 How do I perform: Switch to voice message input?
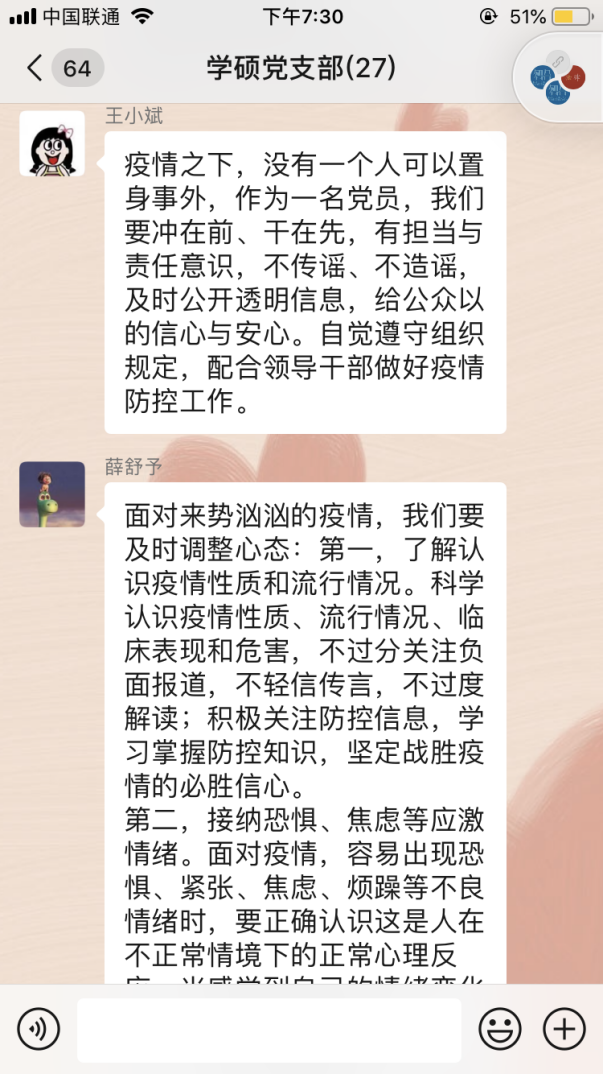click(39, 1028)
